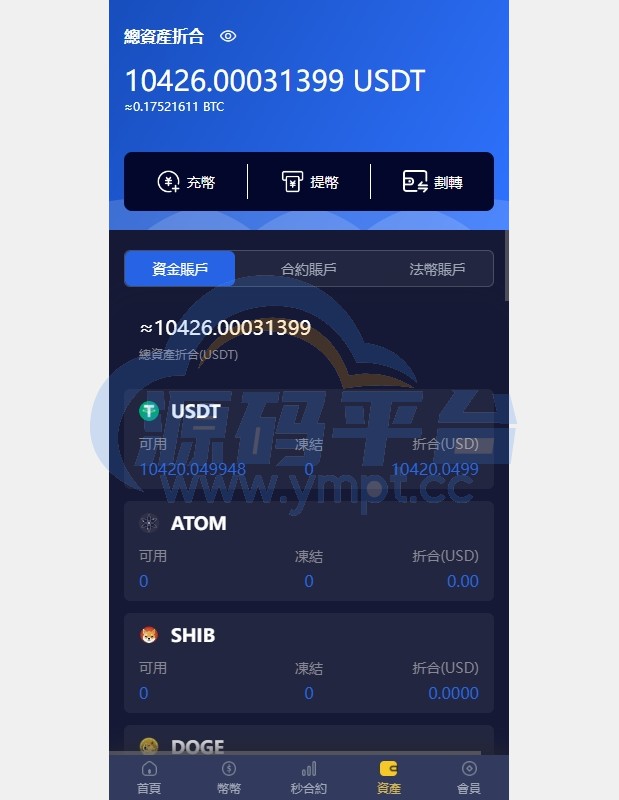Switch to the 合約賬戶 tab
Screen dimensions: 619x800
pyautogui.click(x=308, y=269)
